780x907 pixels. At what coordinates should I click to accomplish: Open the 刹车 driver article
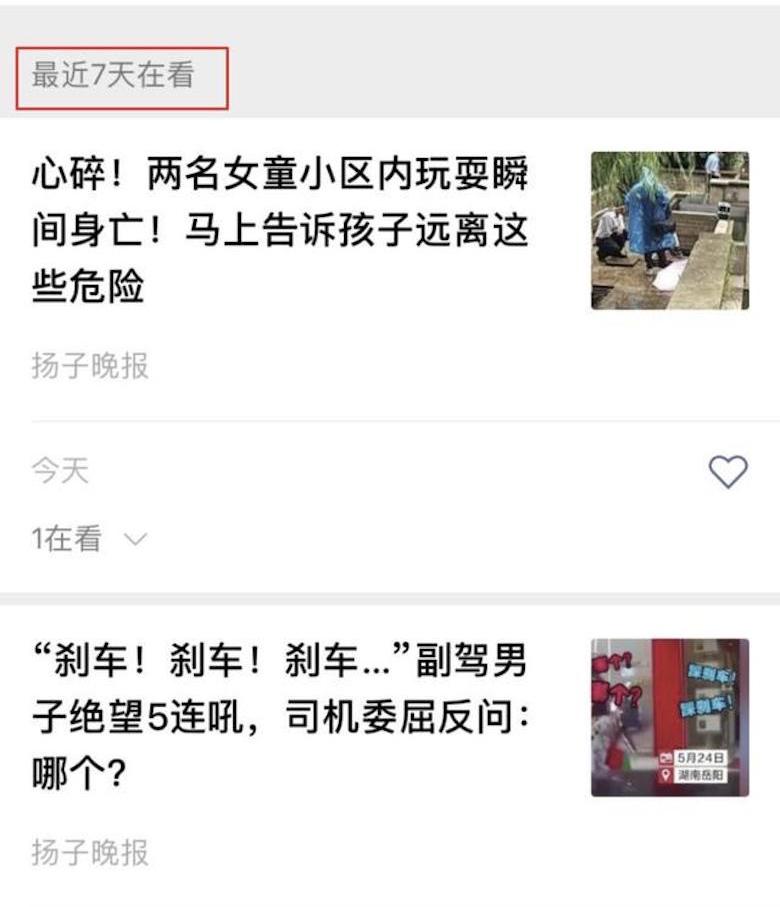tap(280, 710)
